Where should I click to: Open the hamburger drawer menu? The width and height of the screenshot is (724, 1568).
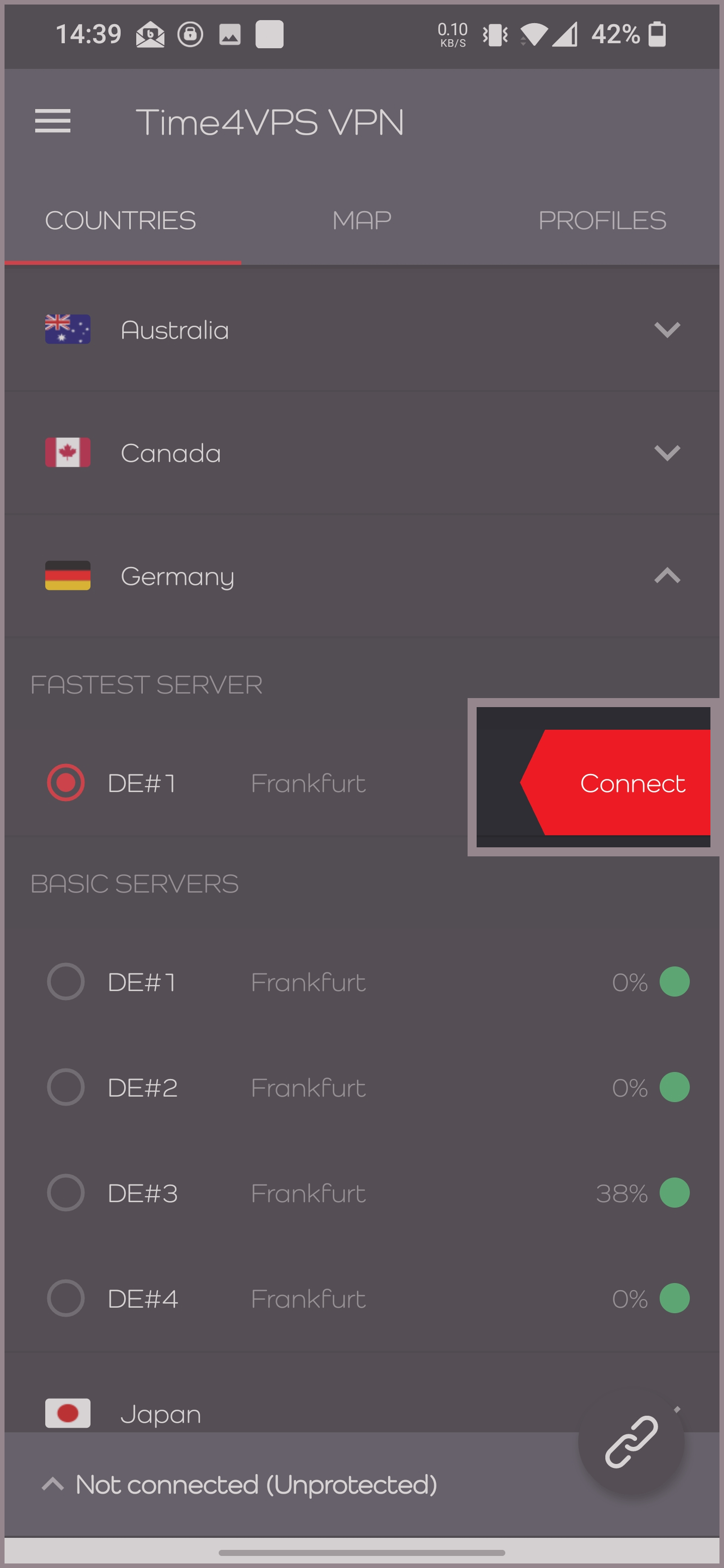53,121
